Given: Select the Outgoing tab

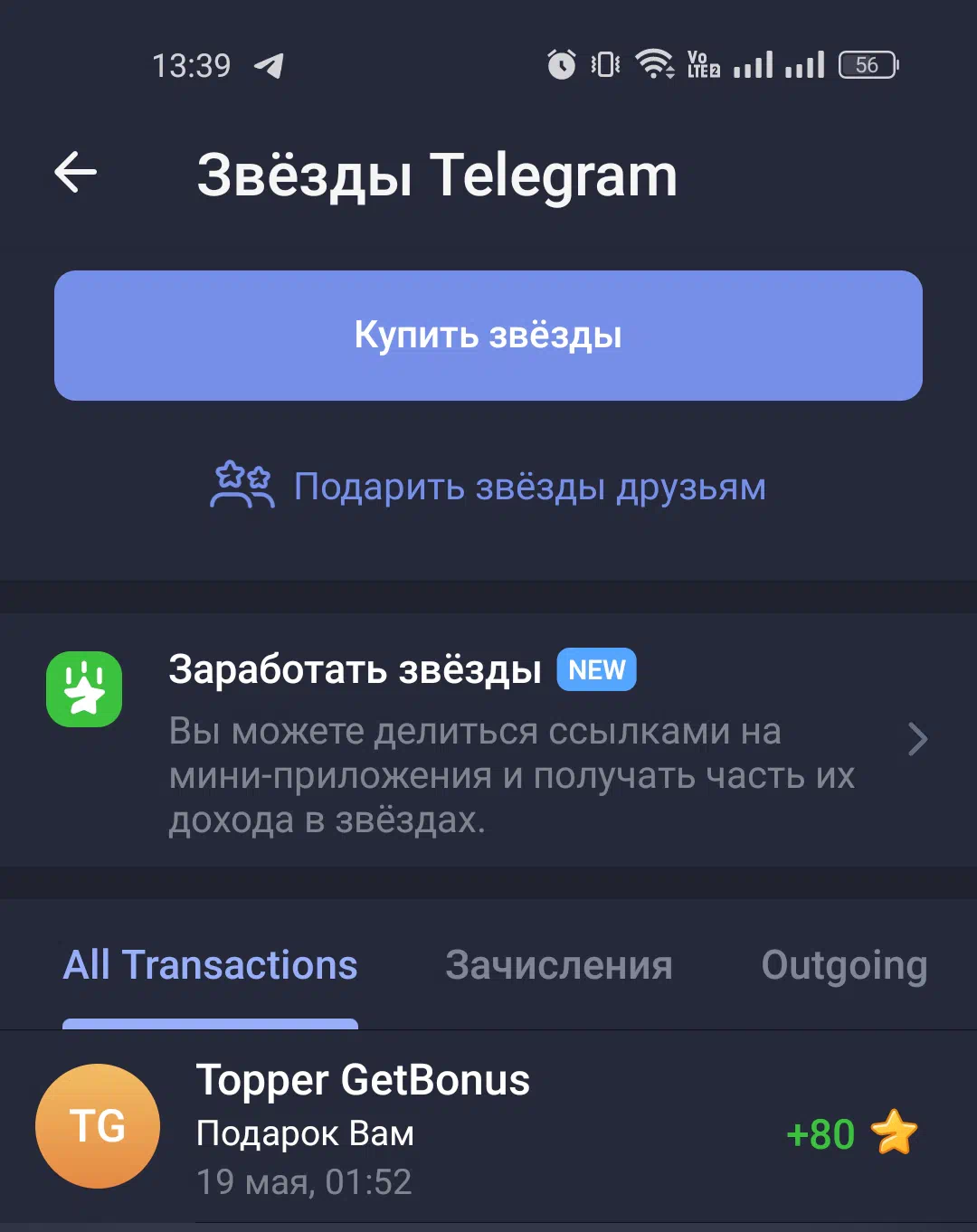Looking at the screenshot, I should (843, 966).
